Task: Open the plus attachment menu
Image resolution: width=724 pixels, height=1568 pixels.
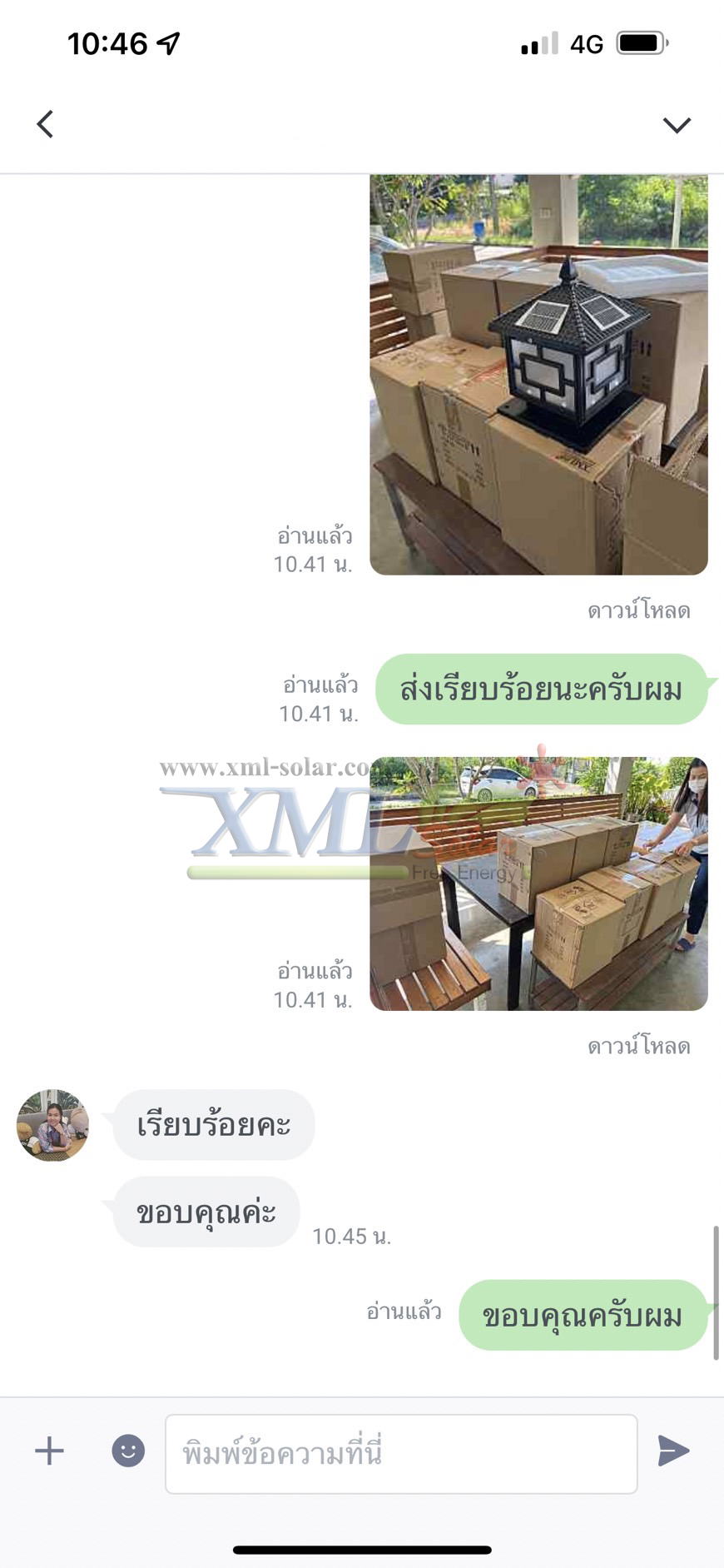Action: click(49, 1451)
